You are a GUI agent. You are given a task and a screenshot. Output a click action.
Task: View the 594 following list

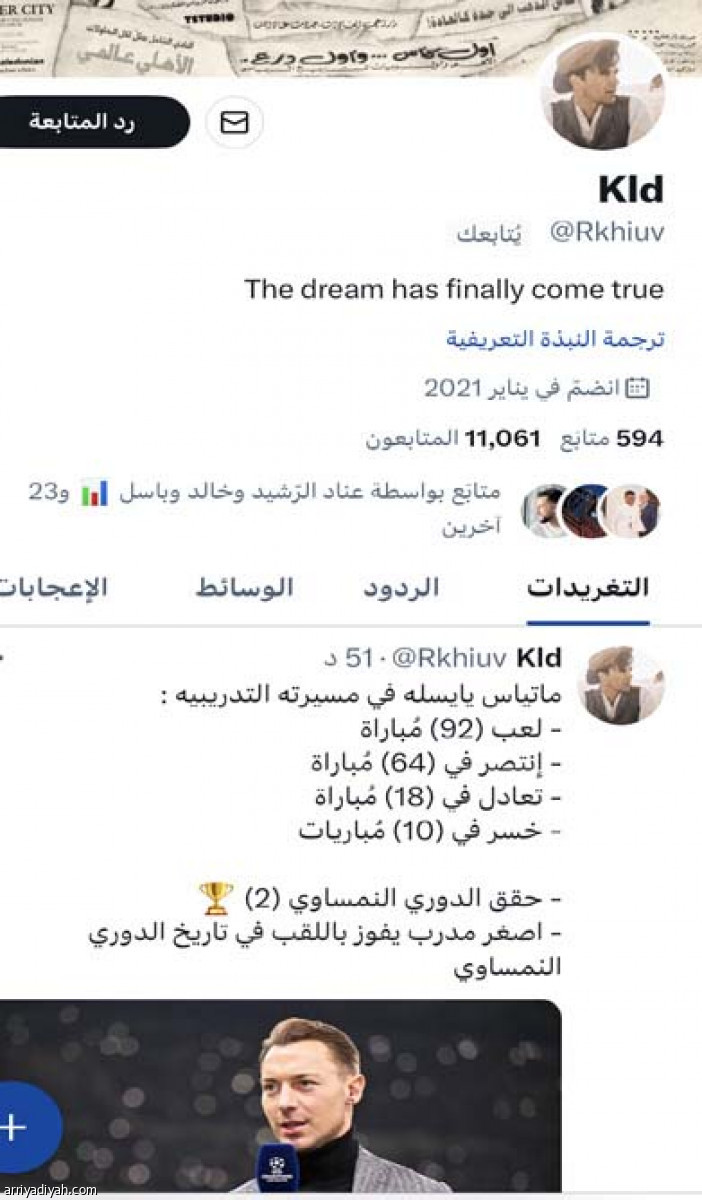point(625,438)
